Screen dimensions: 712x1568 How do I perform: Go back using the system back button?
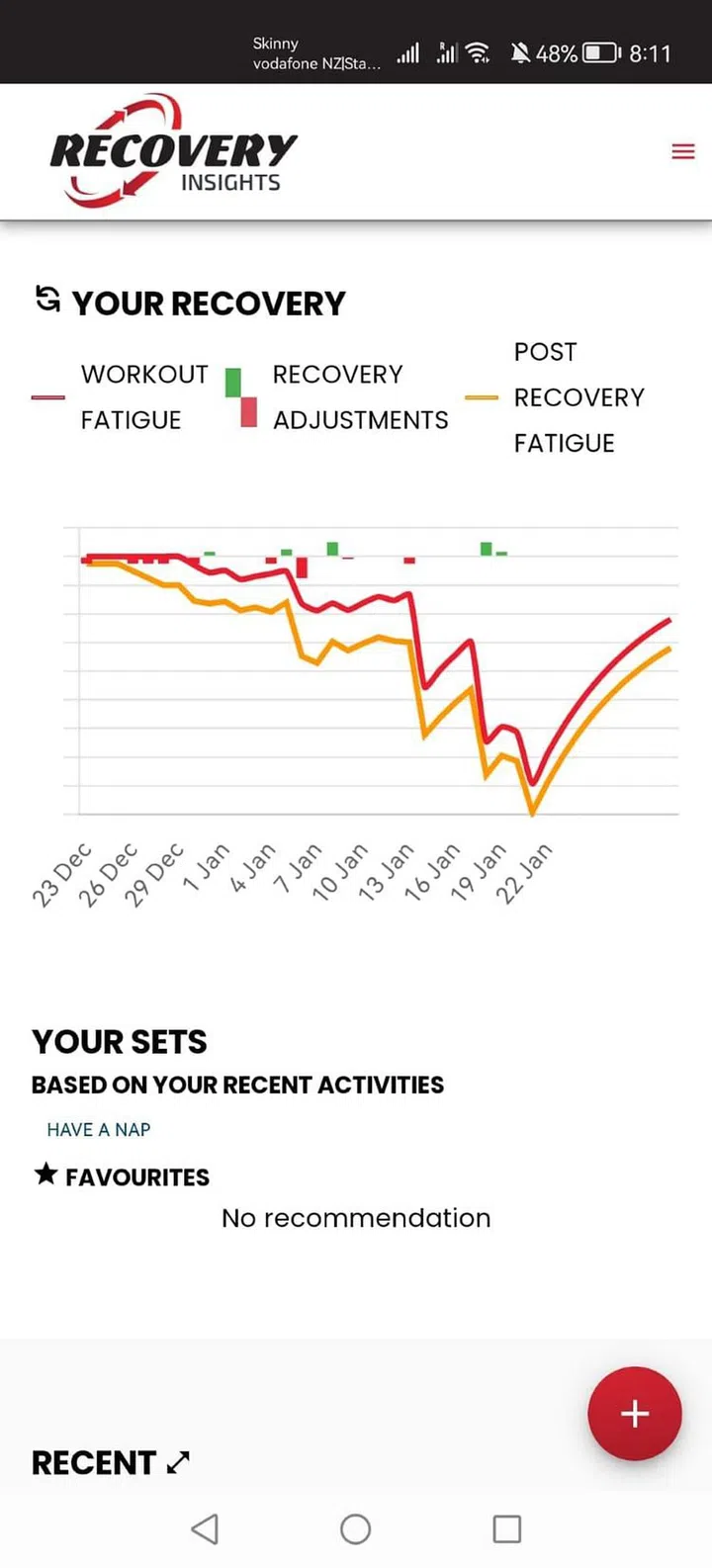205,1528
